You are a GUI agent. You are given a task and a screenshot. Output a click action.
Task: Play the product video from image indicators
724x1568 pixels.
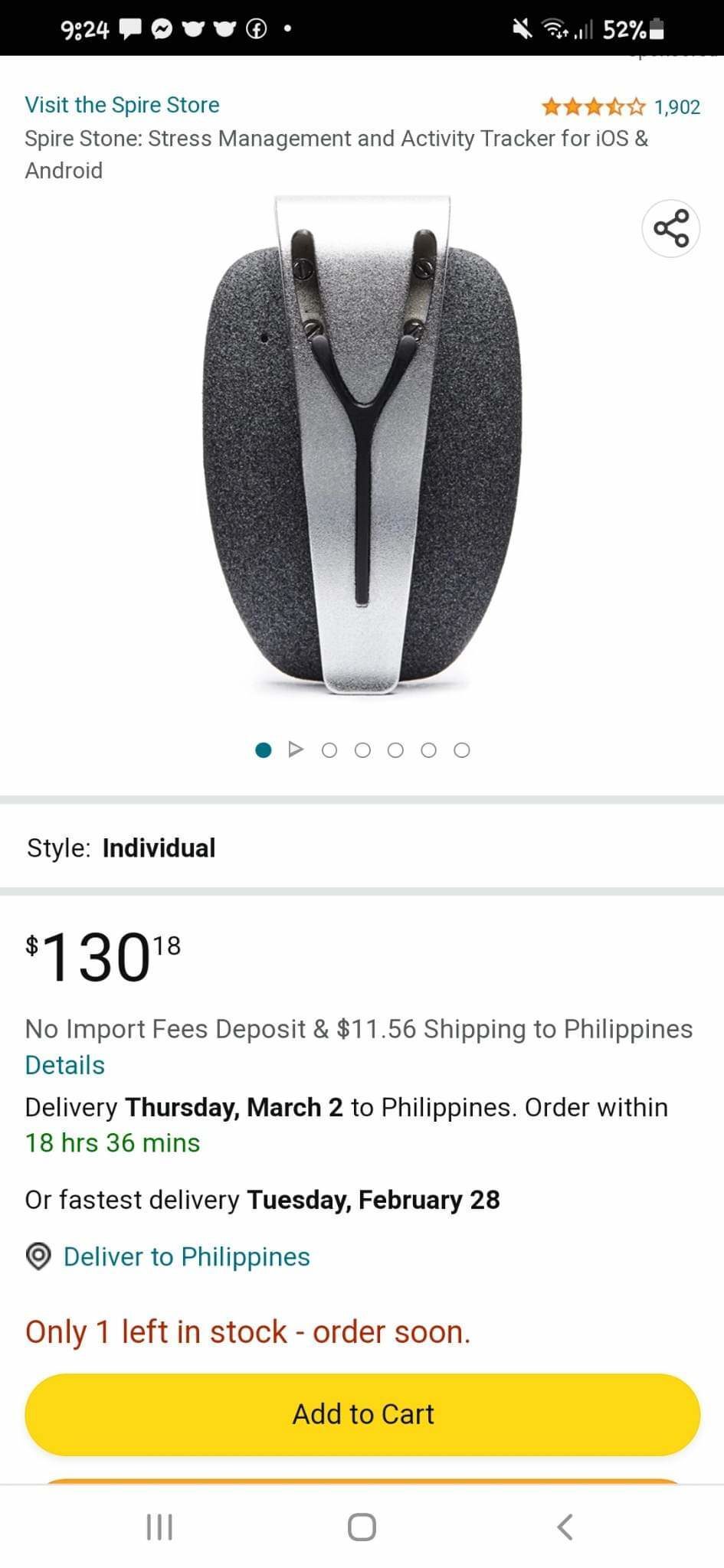296,750
